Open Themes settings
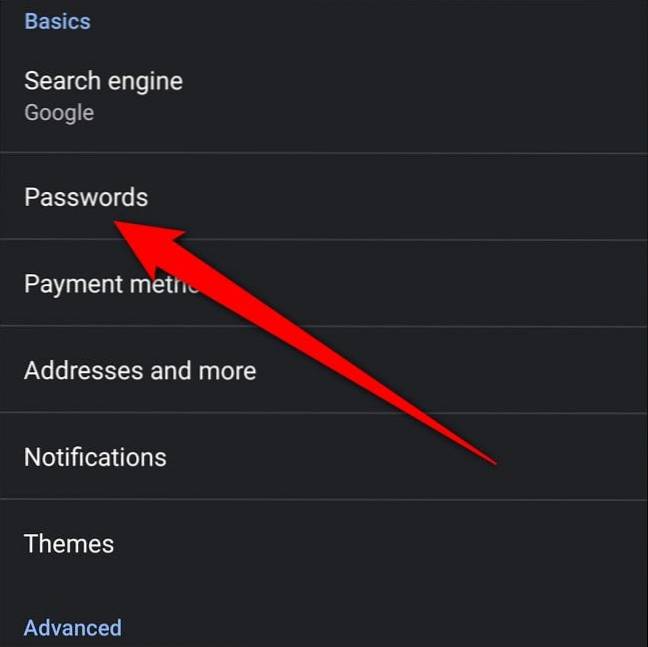 (x=69, y=544)
